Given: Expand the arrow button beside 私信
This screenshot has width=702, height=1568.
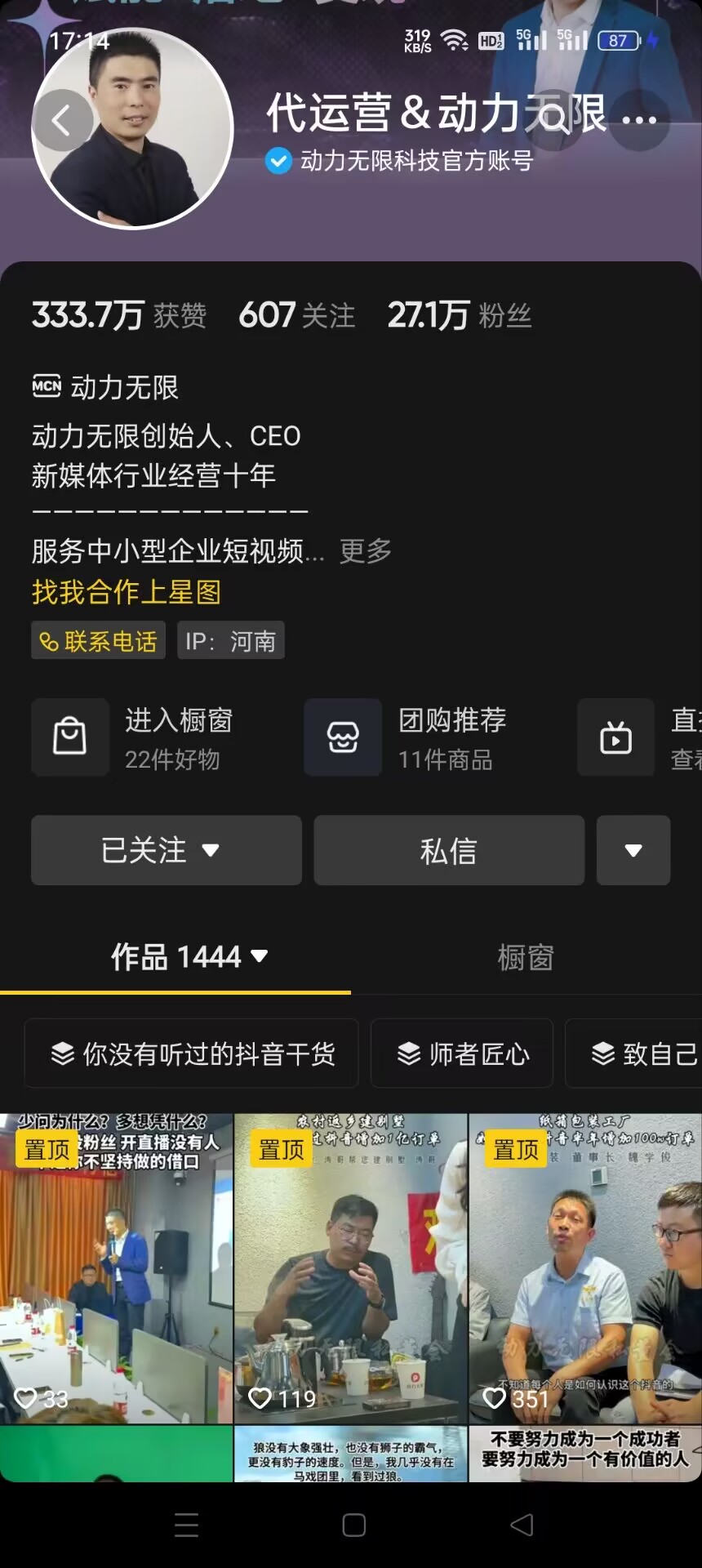Looking at the screenshot, I should click(633, 850).
